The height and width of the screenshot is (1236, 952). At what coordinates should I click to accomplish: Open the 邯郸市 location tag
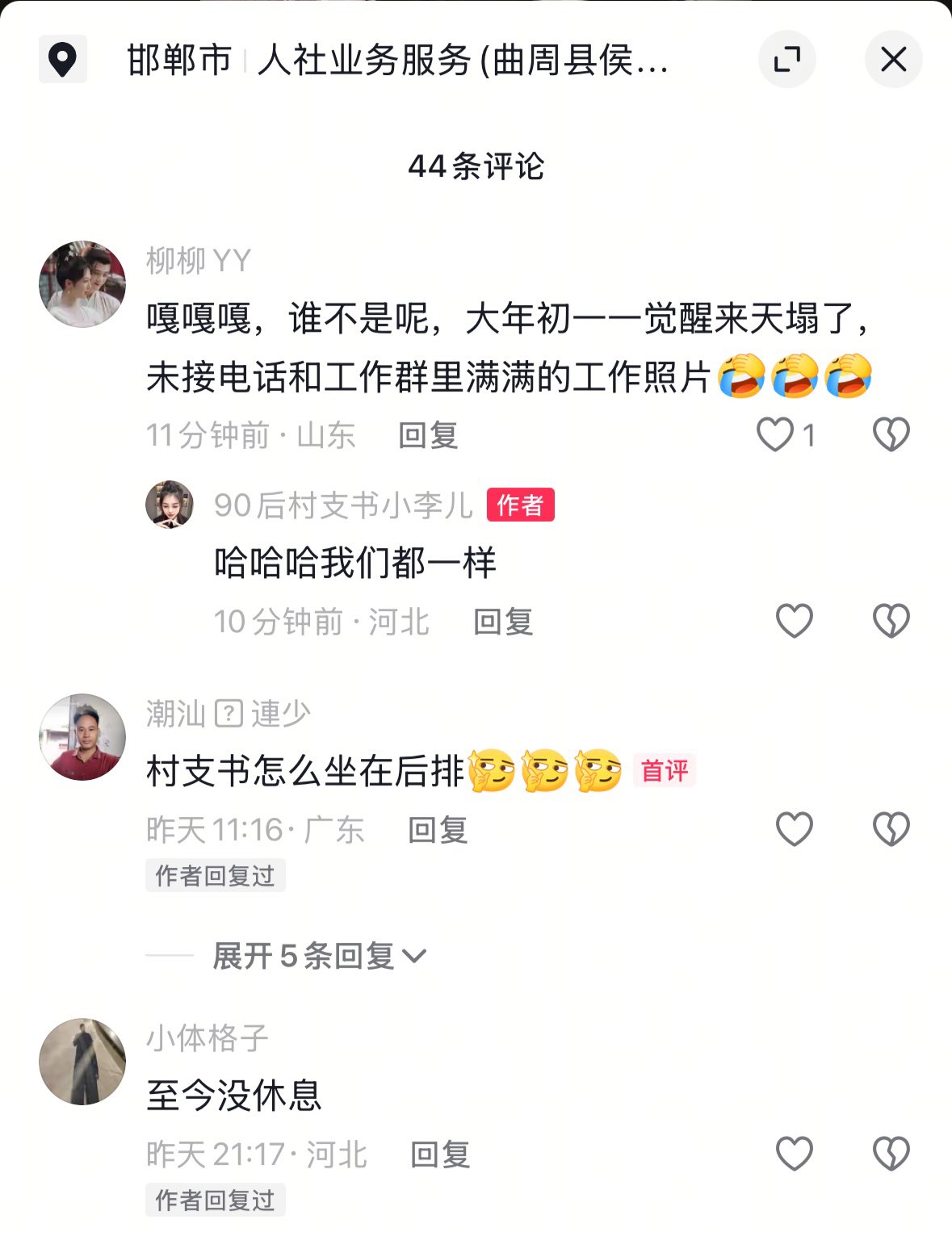pyautogui.click(x=179, y=60)
